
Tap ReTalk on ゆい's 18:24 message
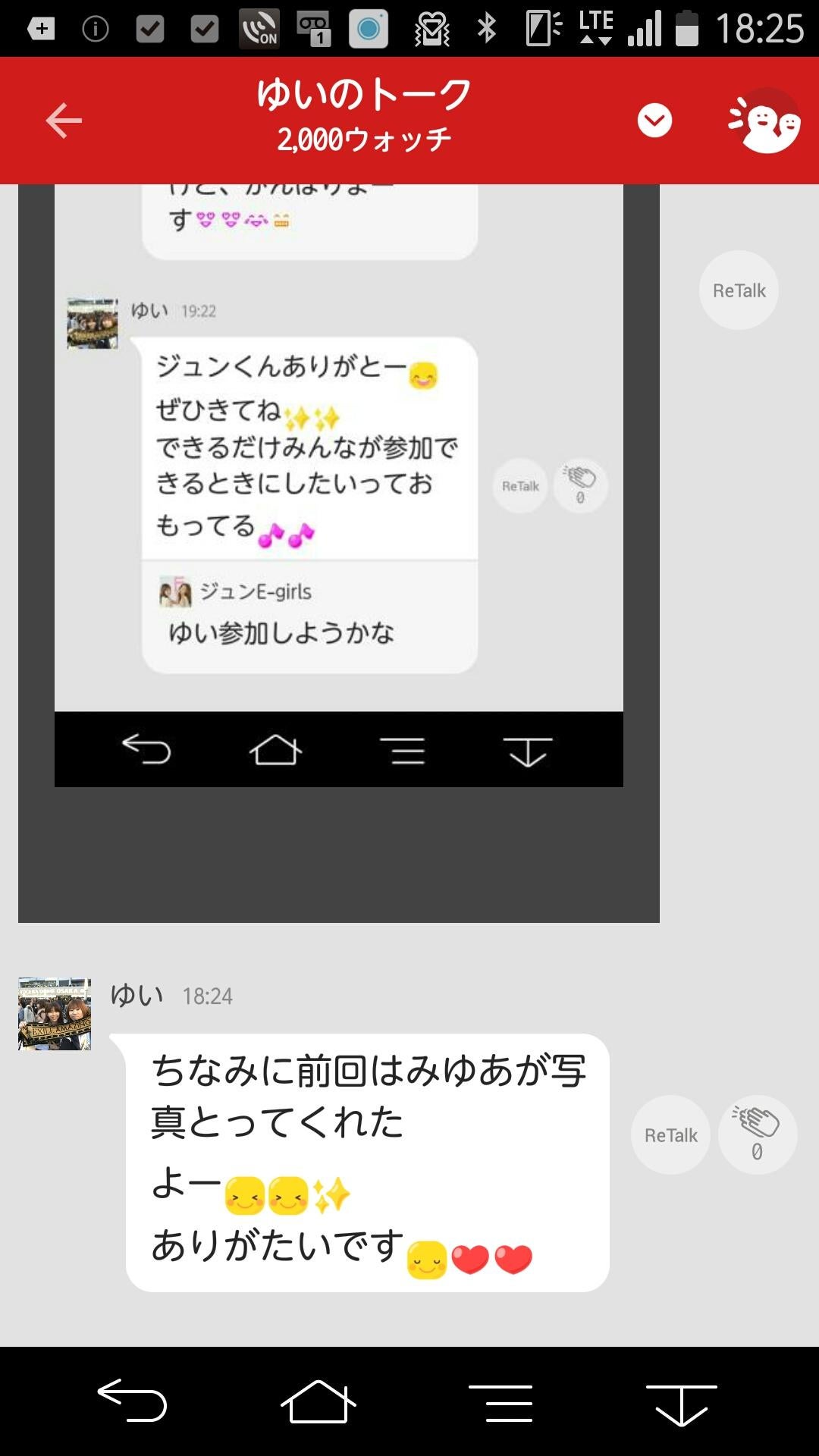coord(670,1134)
